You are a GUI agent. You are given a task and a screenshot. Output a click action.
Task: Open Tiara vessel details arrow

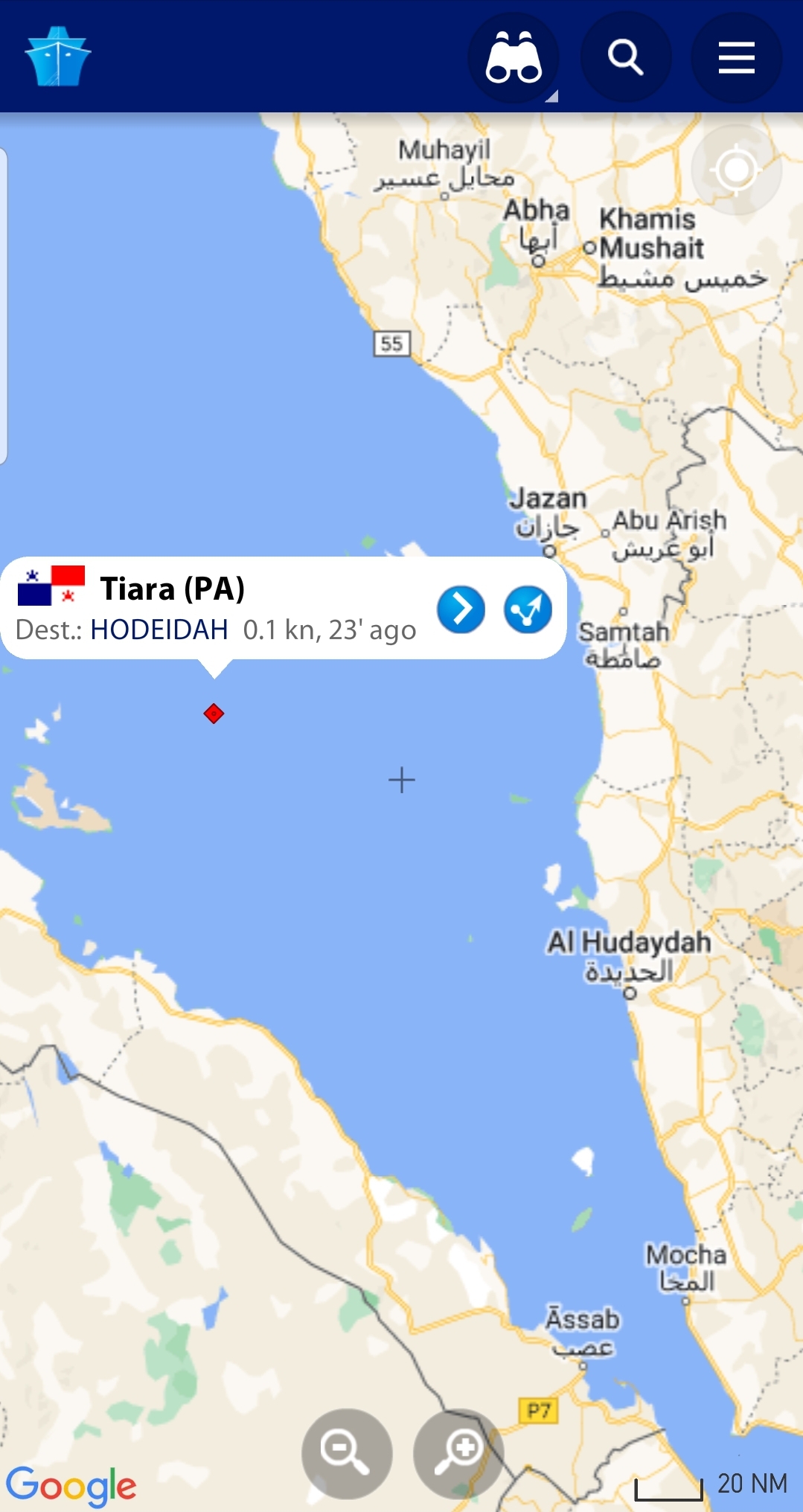coord(461,609)
